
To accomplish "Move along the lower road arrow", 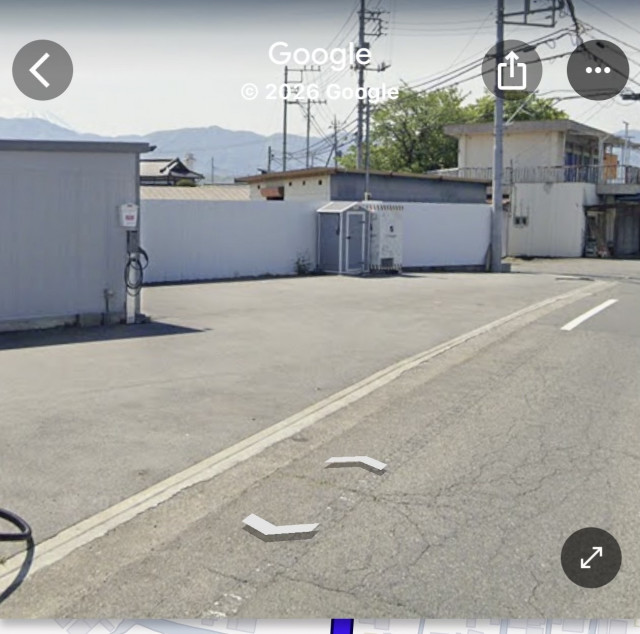I will tap(279, 527).
